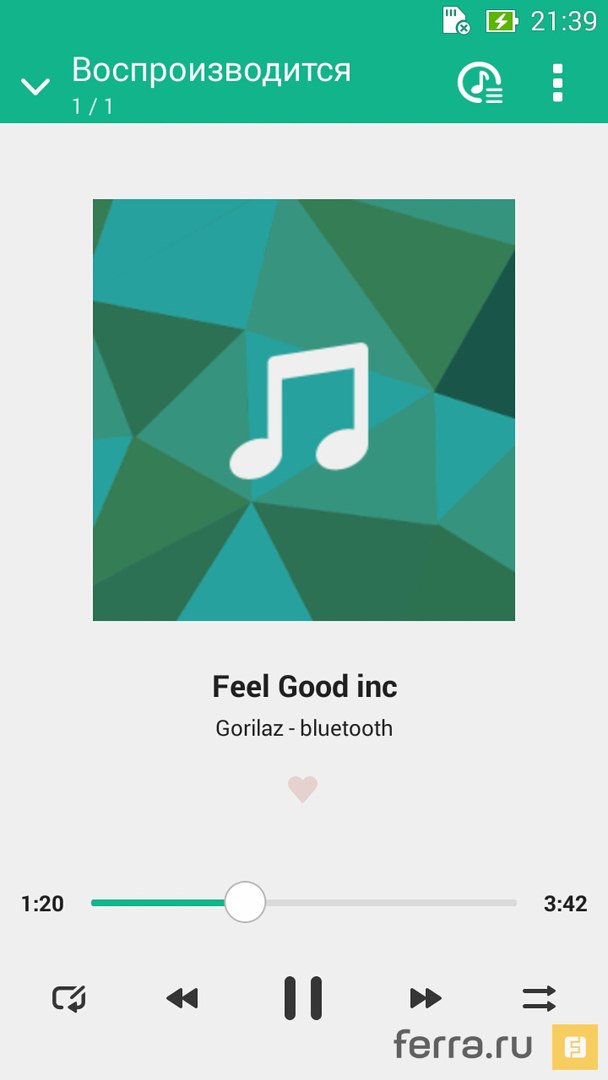Add Feel Good inc to favorites
608x1080 pixels.
pos(303,790)
